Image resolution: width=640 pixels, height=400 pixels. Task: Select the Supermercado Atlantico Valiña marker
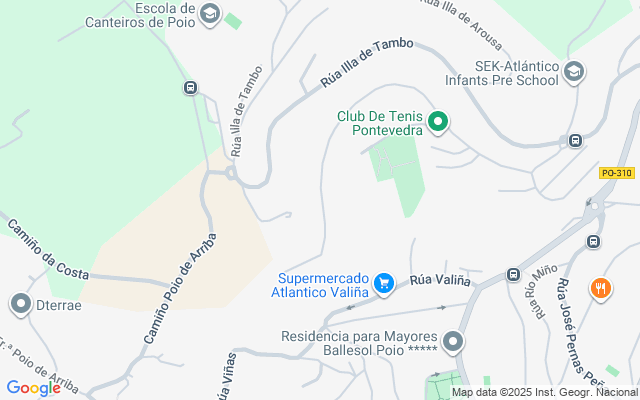[x=384, y=284]
